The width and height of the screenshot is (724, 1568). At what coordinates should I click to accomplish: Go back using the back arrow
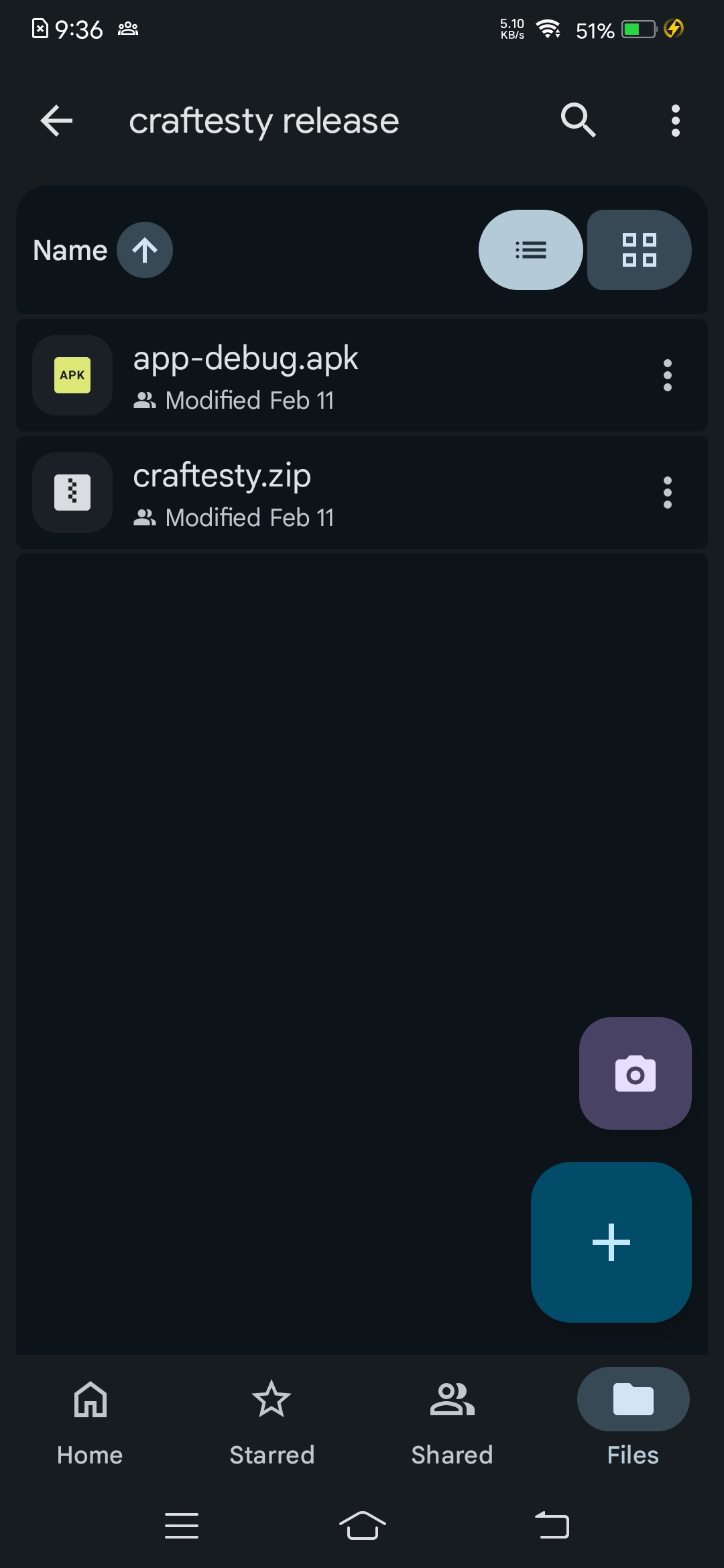coord(56,121)
